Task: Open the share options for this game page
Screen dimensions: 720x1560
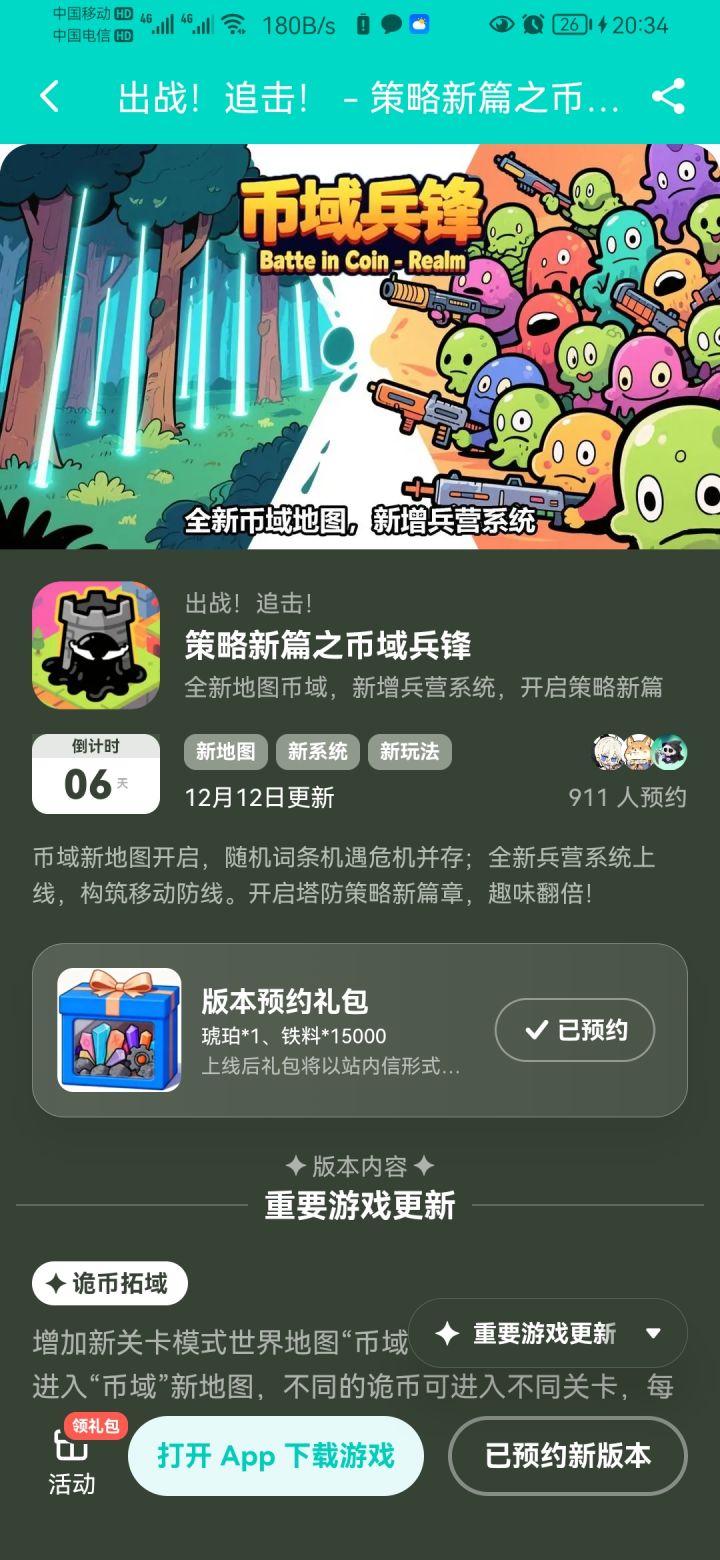Action: 668,97
